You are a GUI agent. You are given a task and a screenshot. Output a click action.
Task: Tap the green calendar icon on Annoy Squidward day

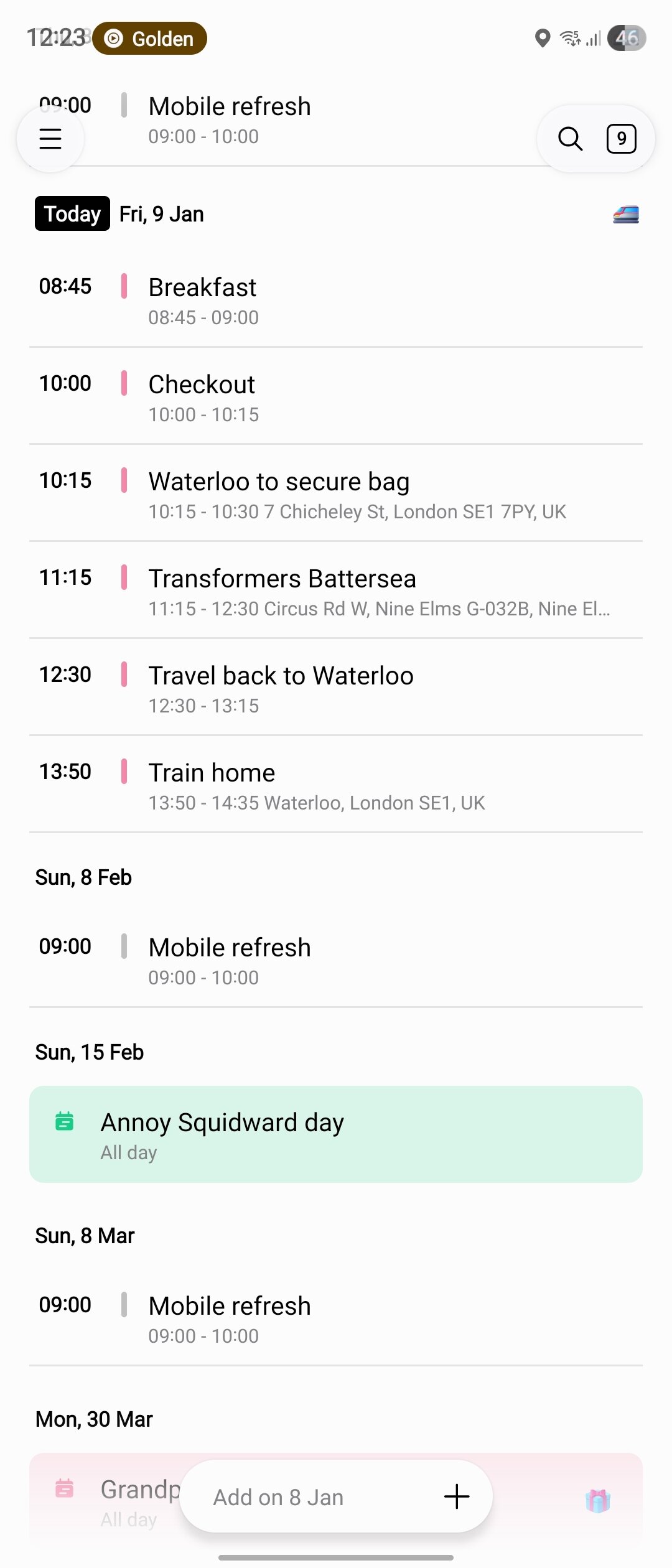[x=64, y=1121]
